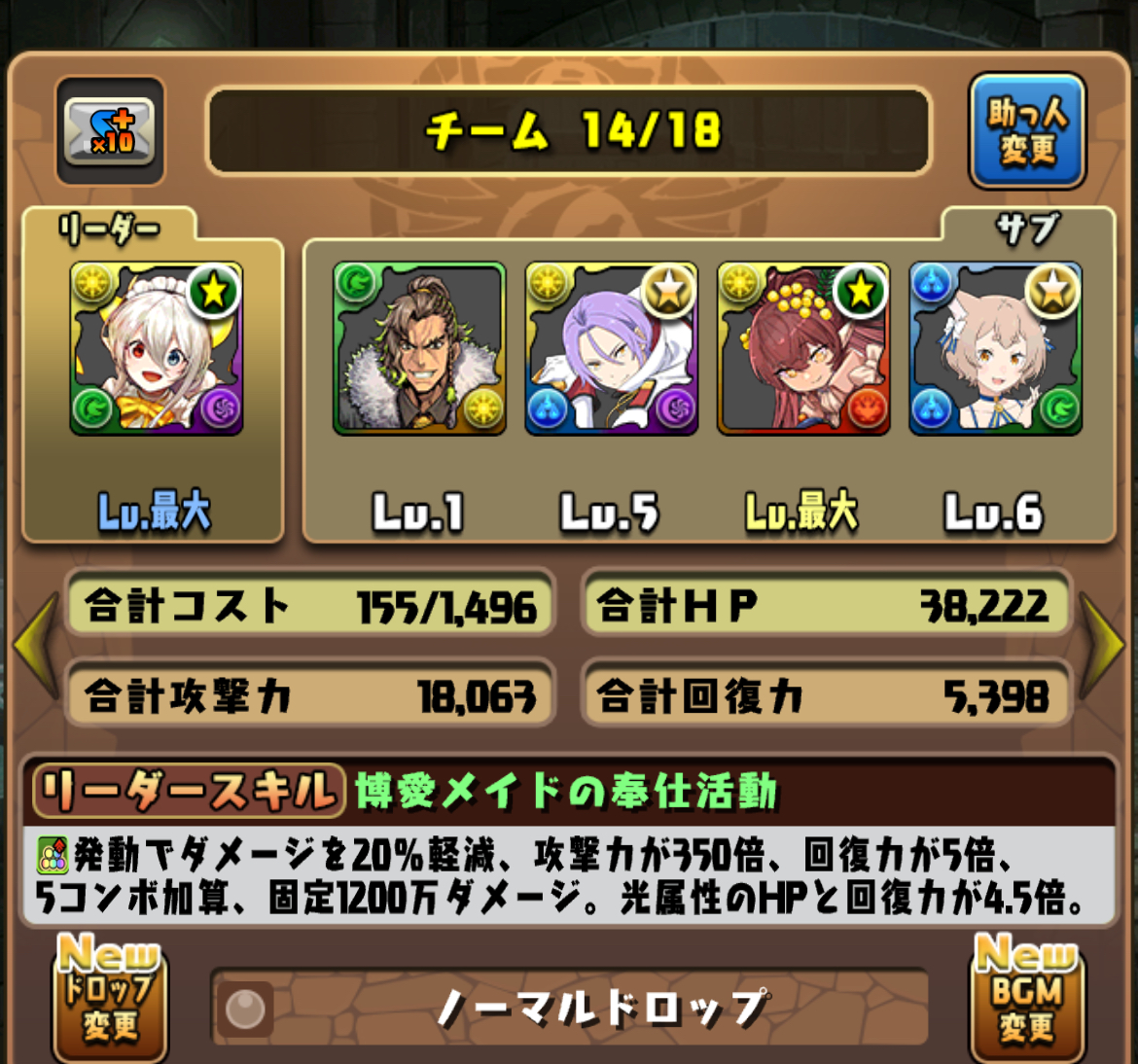
Task: Select the Lv.6 cat-eared sub monster
Action: [995, 348]
